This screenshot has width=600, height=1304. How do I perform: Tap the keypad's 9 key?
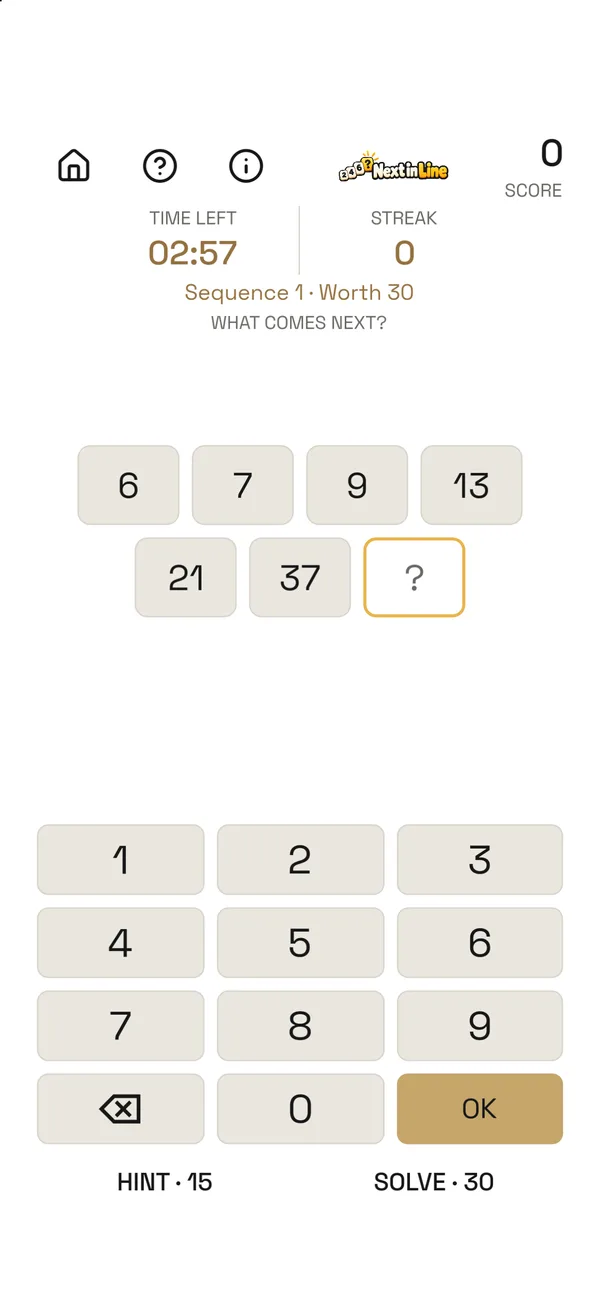point(480,1025)
